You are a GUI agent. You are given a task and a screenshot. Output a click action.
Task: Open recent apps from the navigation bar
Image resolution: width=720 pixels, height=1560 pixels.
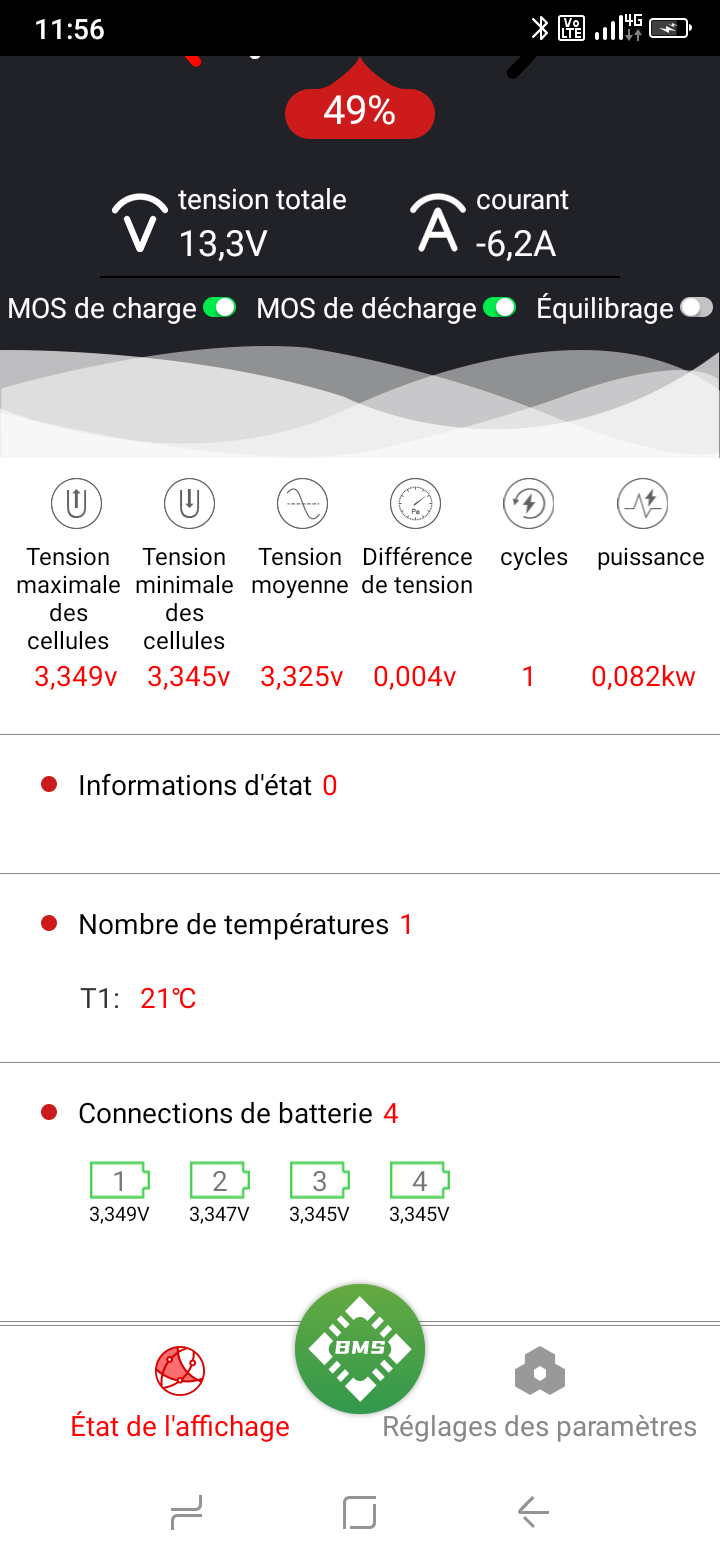[187, 1512]
